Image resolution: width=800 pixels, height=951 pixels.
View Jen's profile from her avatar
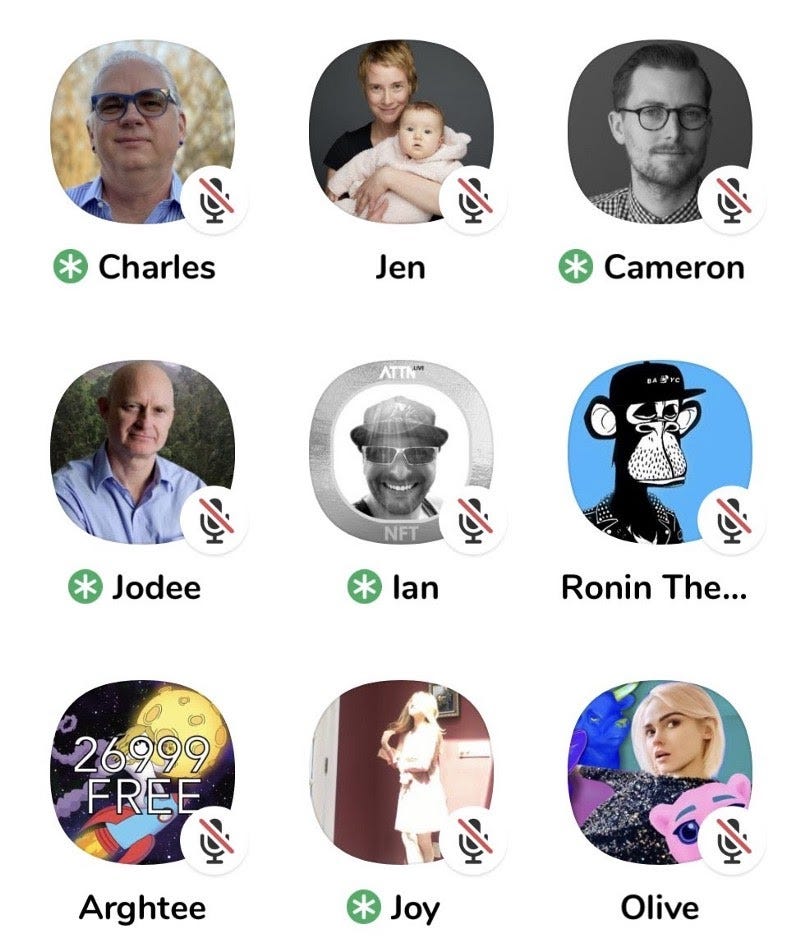coord(401,132)
